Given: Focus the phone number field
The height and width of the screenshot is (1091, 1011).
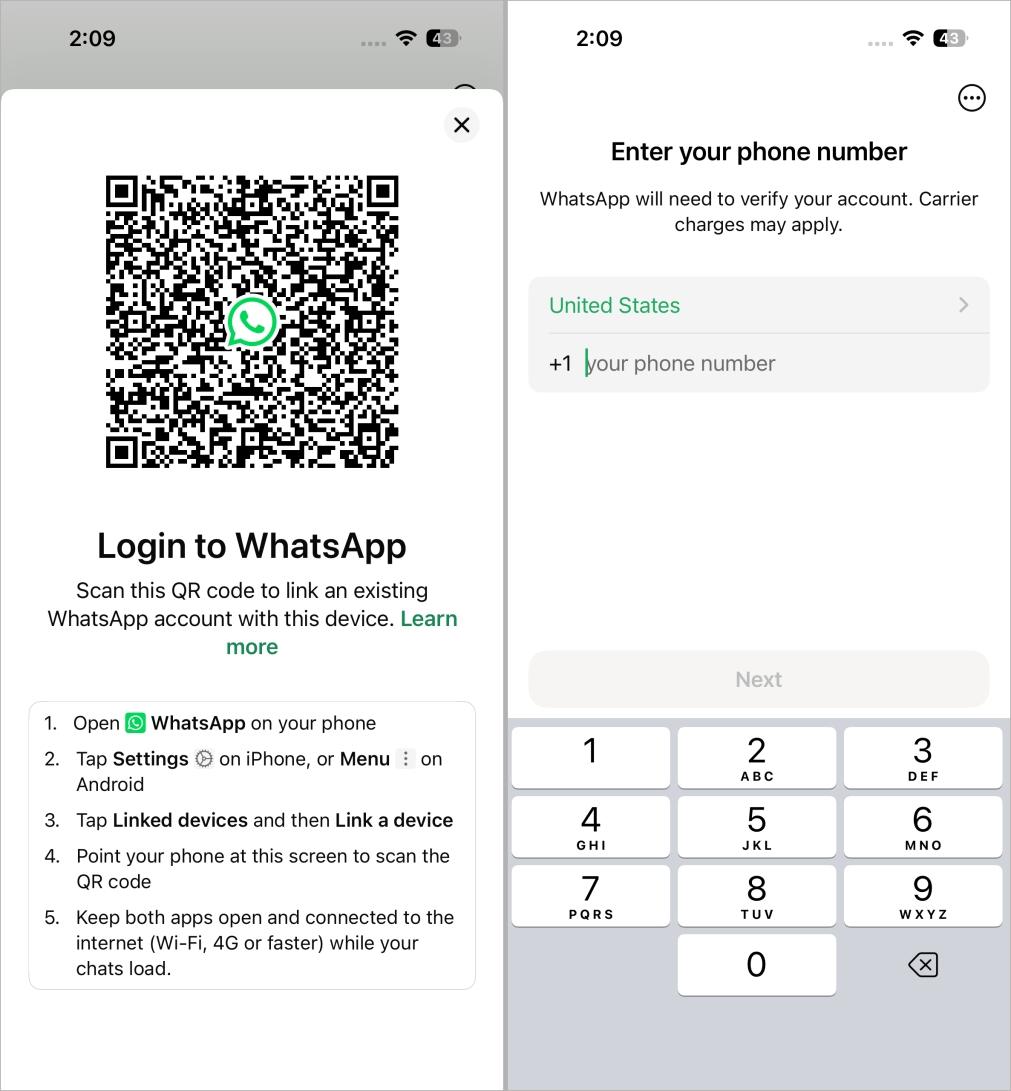Looking at the screenshot, I should pyautogui.click(x=780, y=364).
